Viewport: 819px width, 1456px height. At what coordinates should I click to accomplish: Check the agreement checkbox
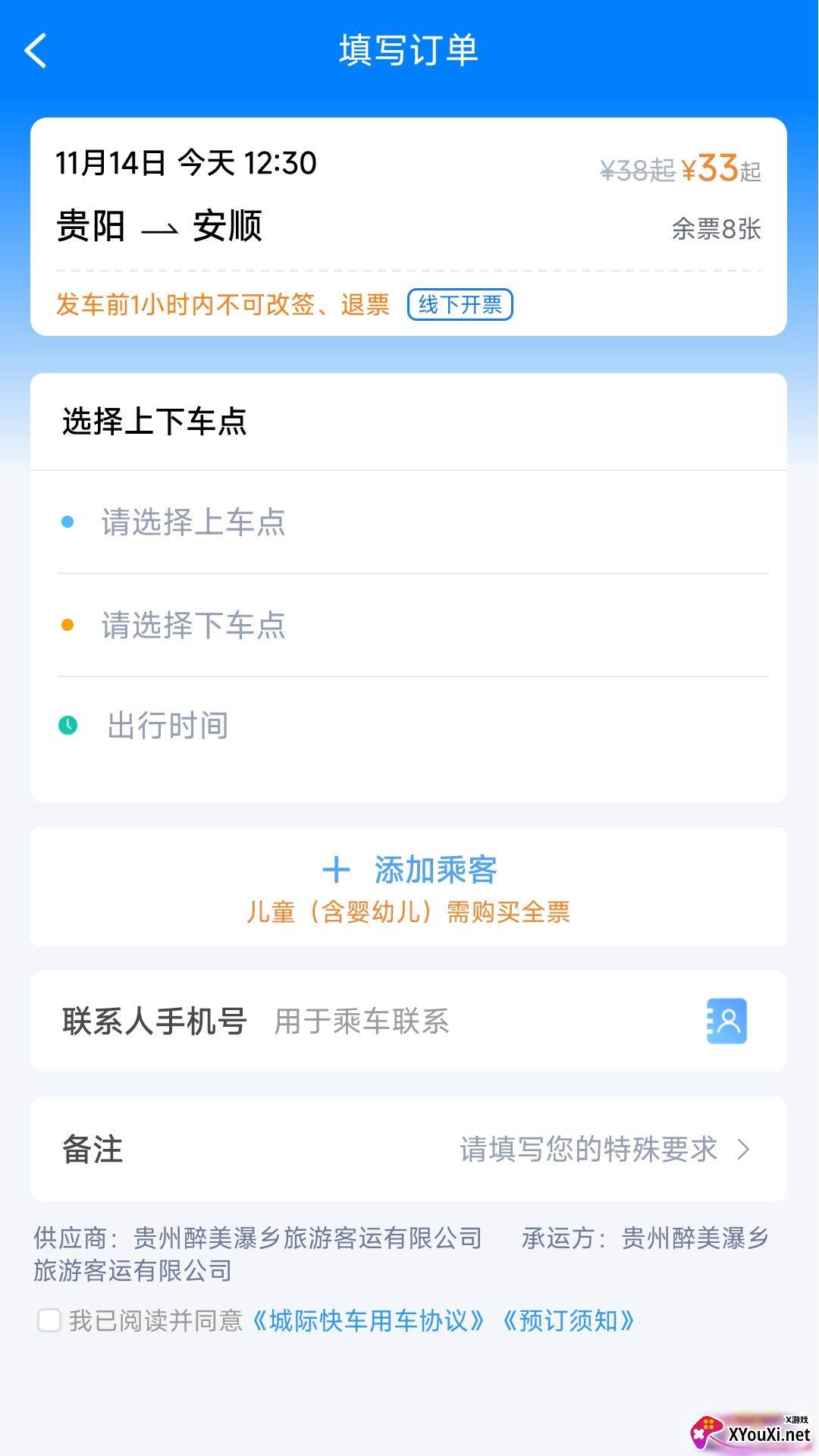pos(49,1320)
